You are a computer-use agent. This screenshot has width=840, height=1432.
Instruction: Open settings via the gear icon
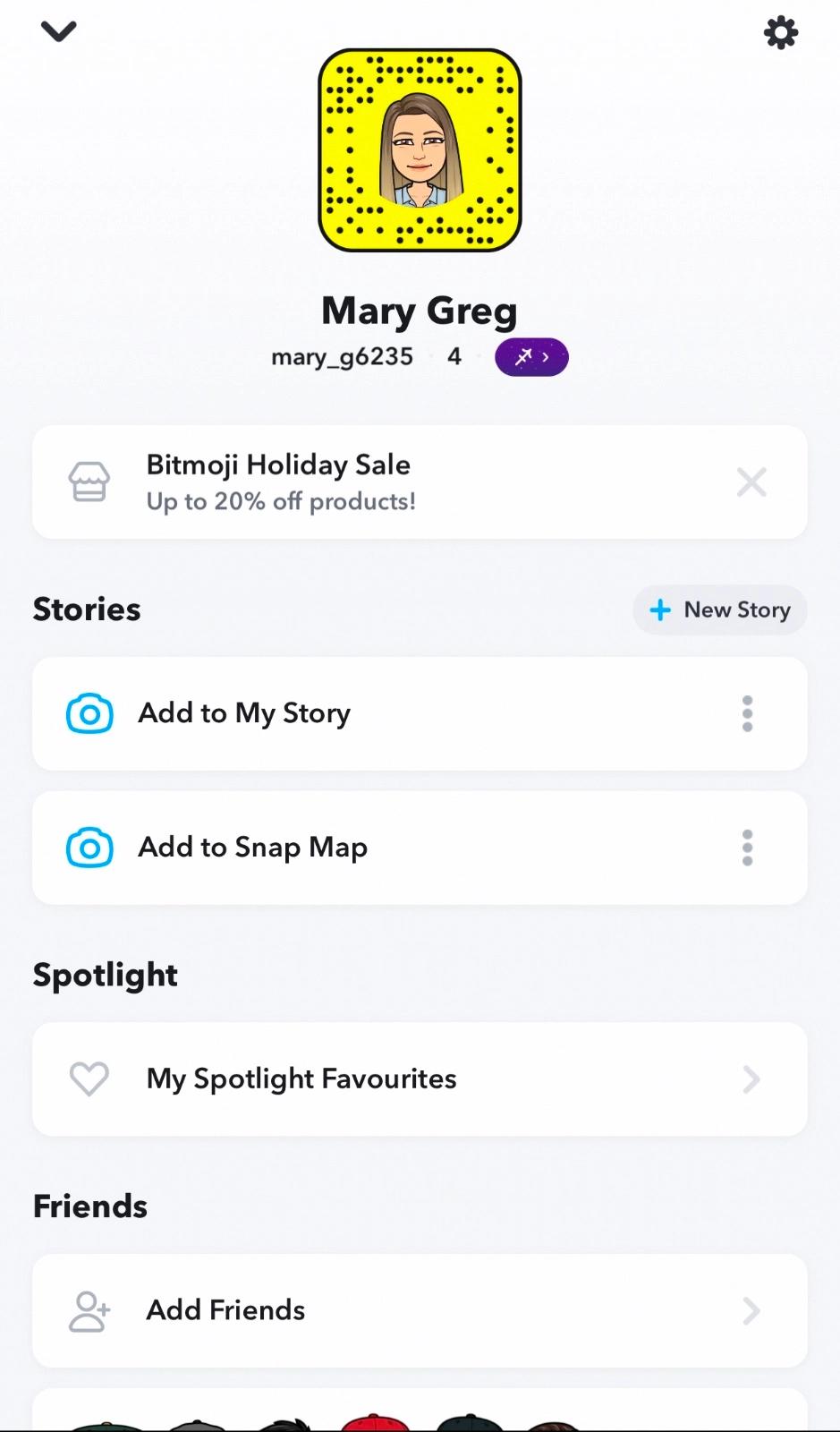780,33
